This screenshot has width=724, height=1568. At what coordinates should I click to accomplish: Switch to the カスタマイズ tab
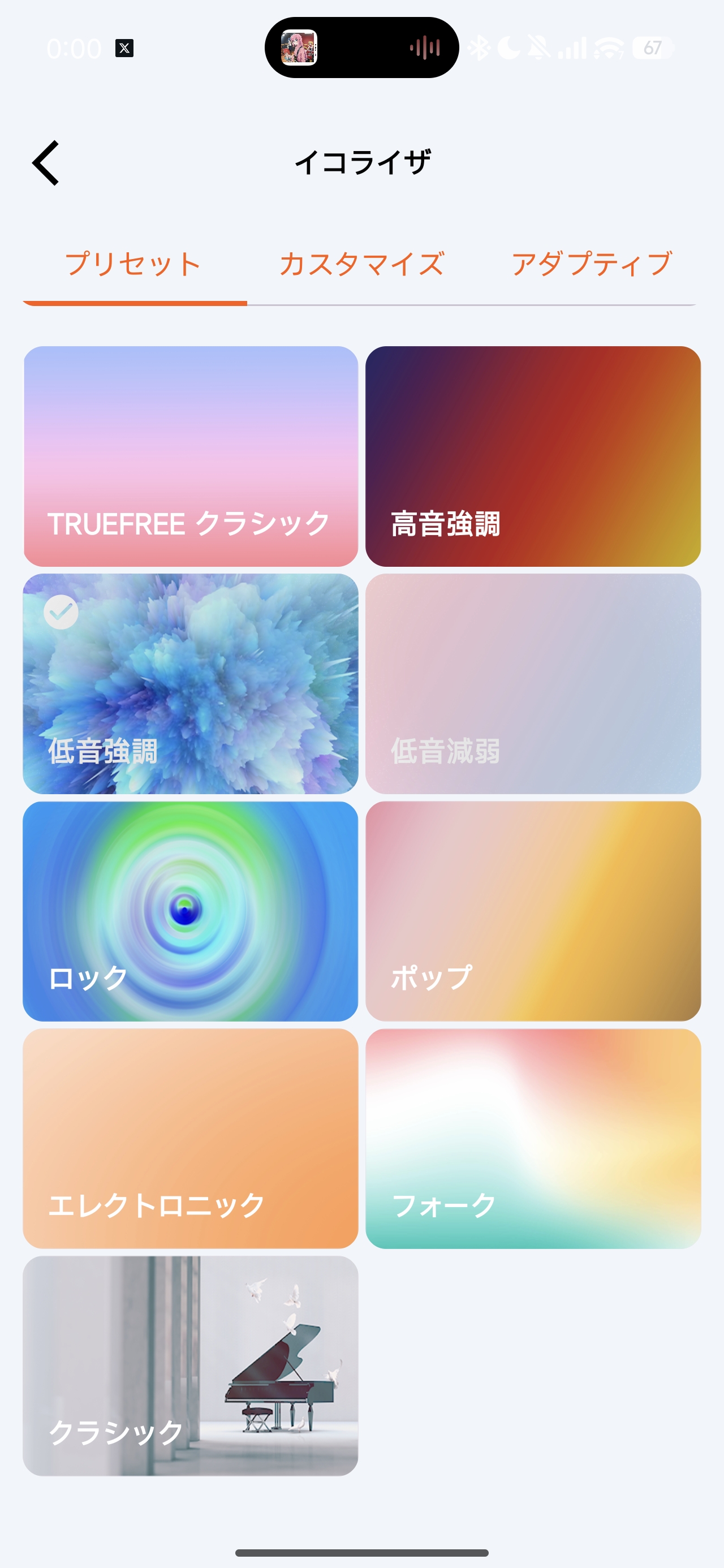361,264
